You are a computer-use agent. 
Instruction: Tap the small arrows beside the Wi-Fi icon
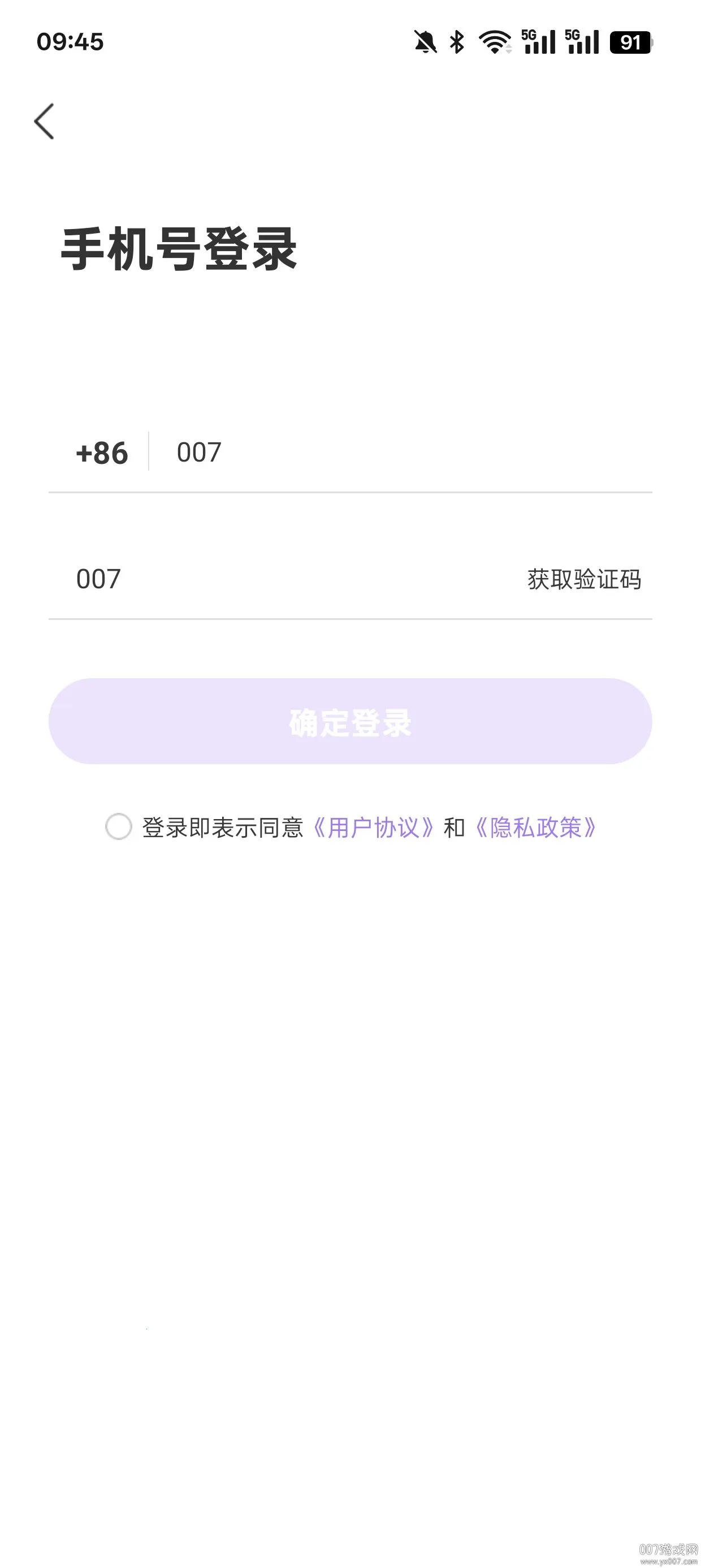click(509, 49)
